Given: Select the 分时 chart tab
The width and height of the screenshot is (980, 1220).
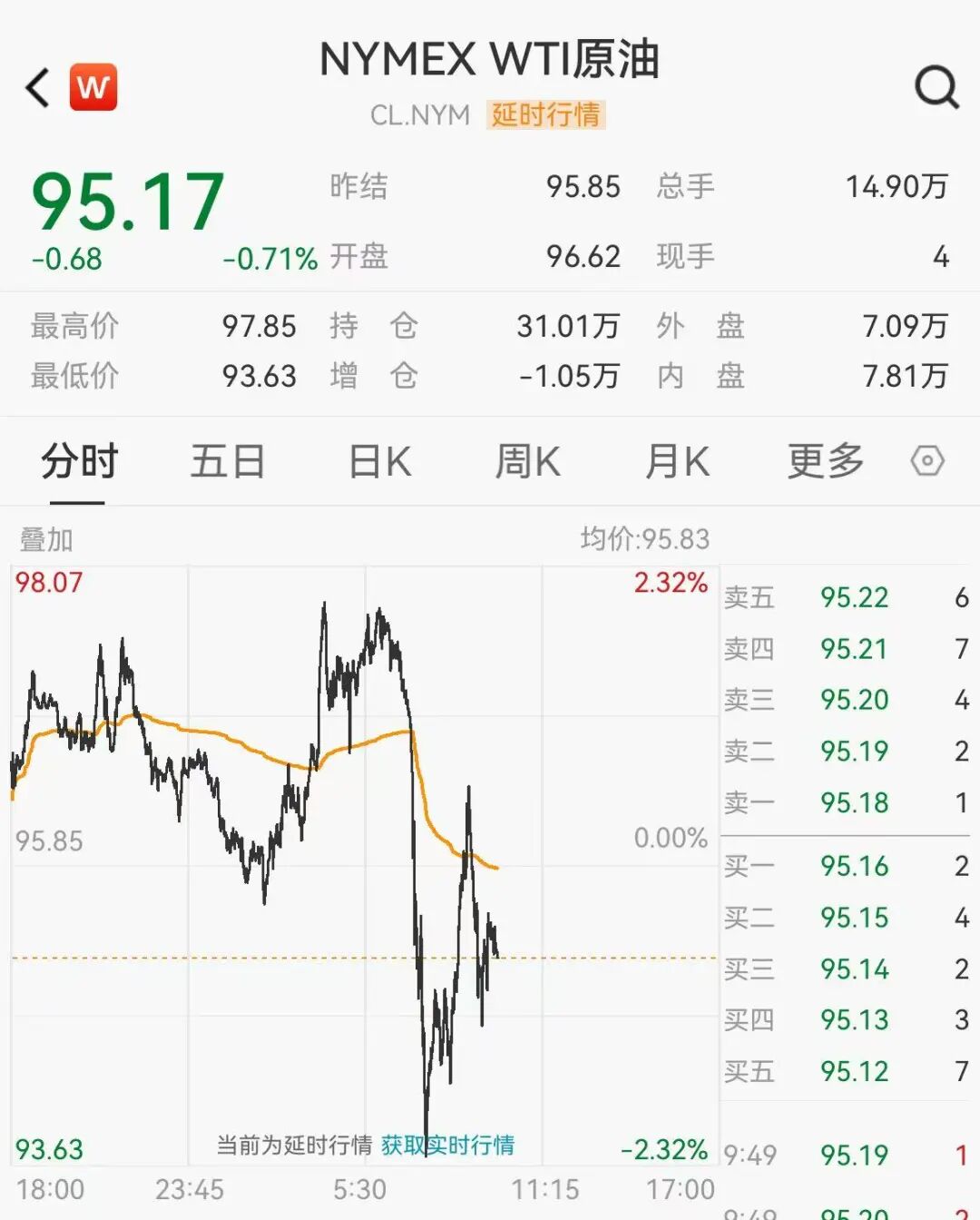Looking at the screenshot, I should tap(79, 461).
